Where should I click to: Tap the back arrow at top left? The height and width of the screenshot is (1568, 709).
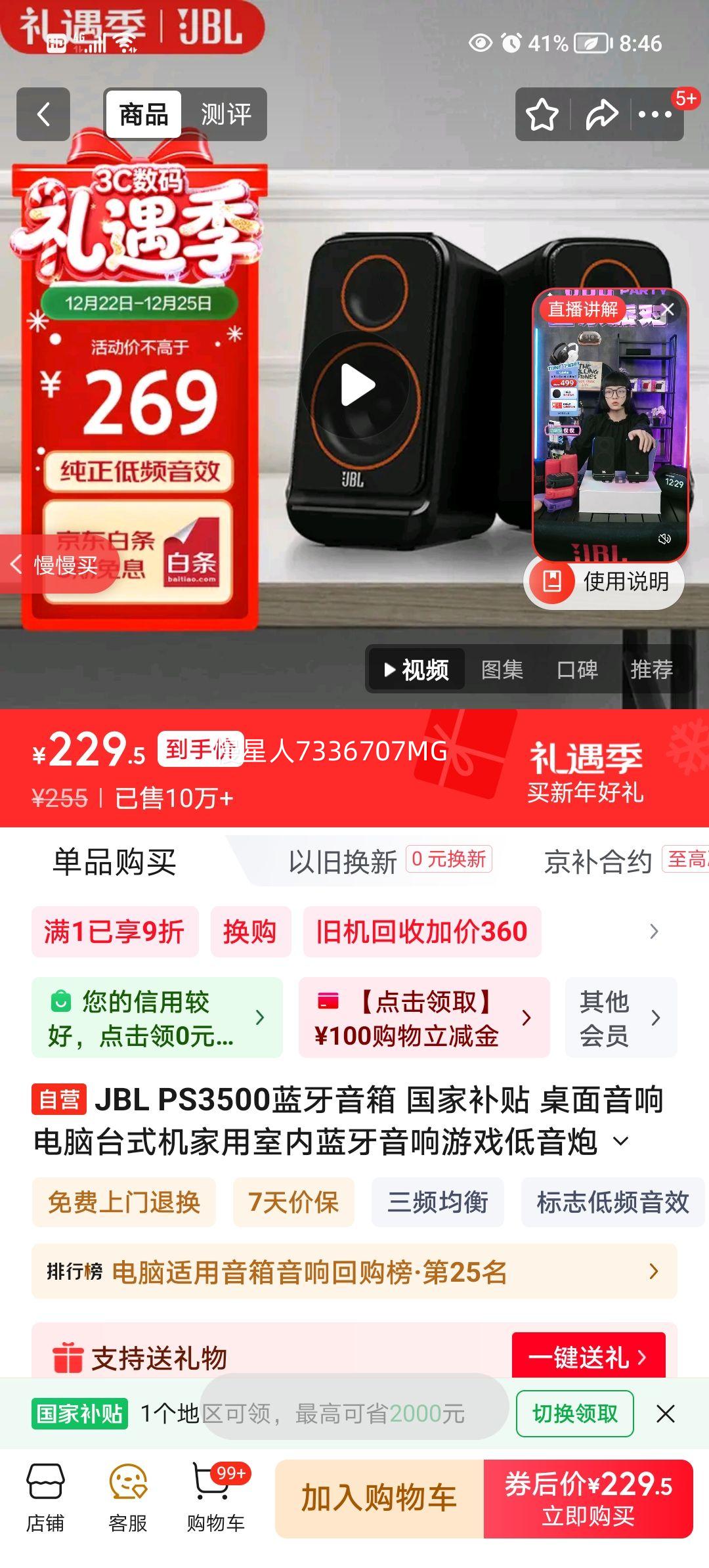(43, 114)
